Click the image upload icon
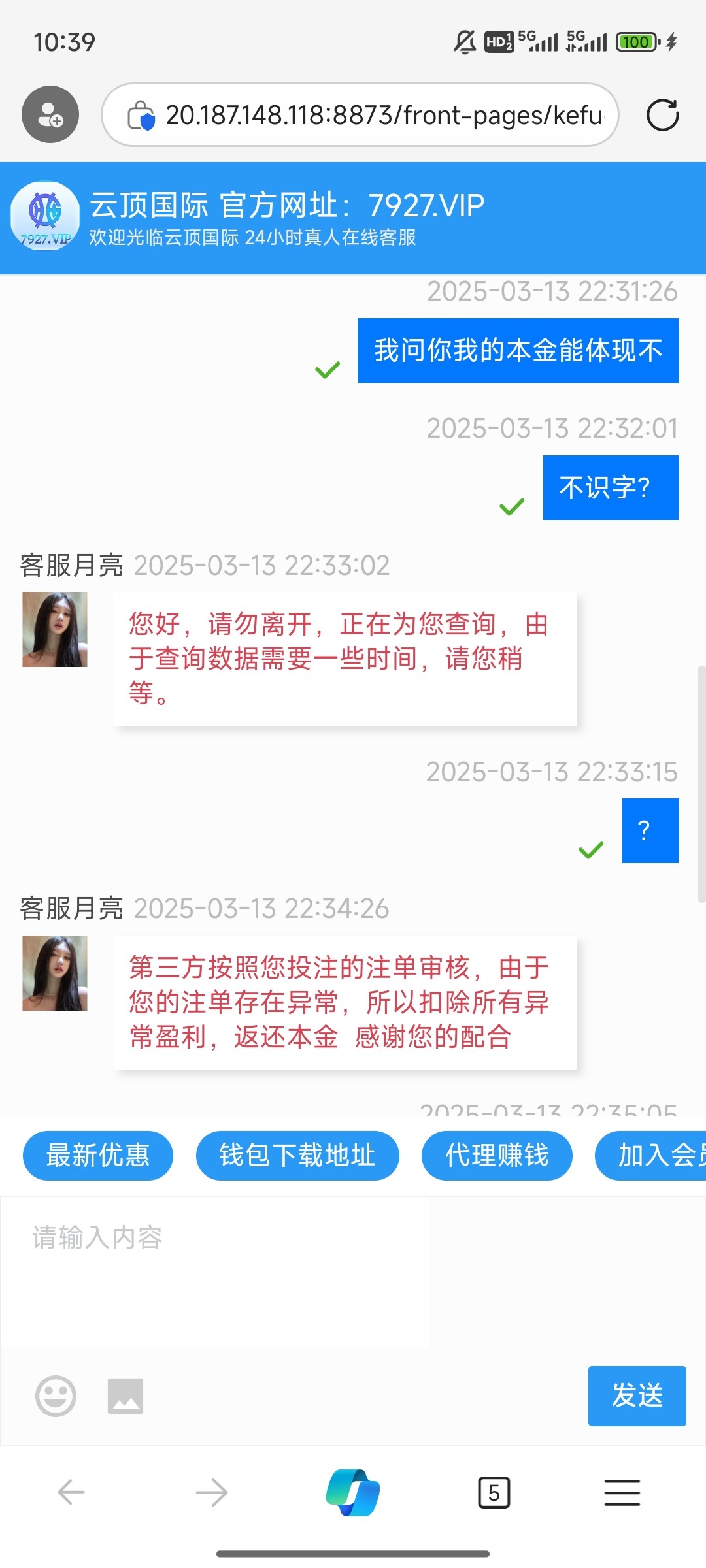 pyautogui.click(x=126, y=1396)
